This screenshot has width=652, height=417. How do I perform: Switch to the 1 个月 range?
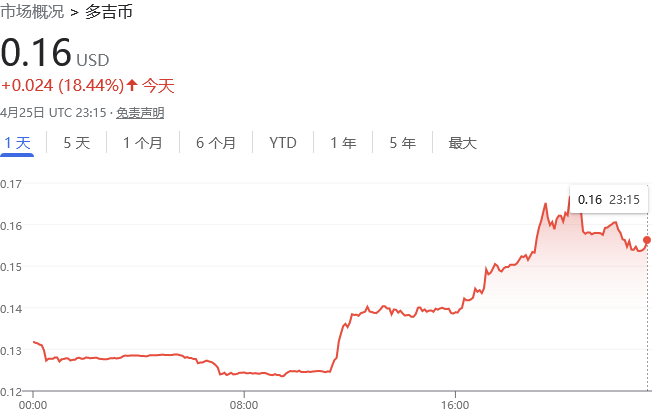coord(142,143)
